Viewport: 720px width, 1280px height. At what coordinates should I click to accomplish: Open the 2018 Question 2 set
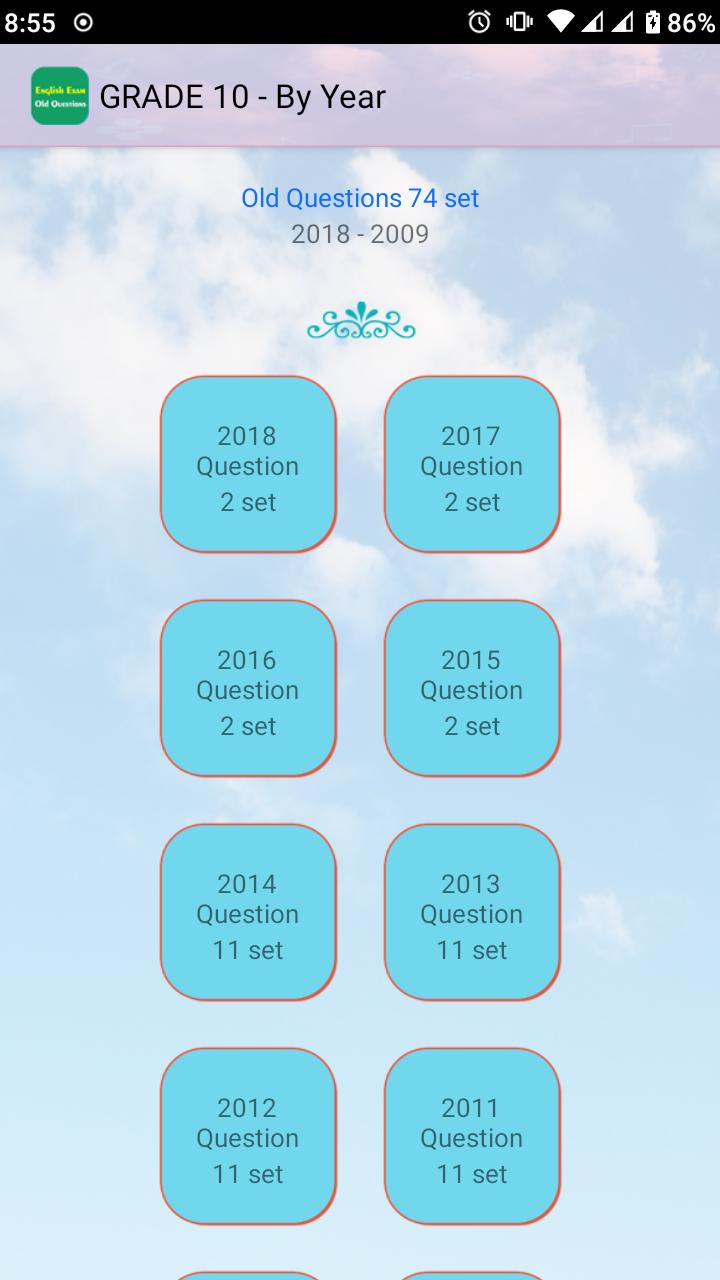pos(248,464)
